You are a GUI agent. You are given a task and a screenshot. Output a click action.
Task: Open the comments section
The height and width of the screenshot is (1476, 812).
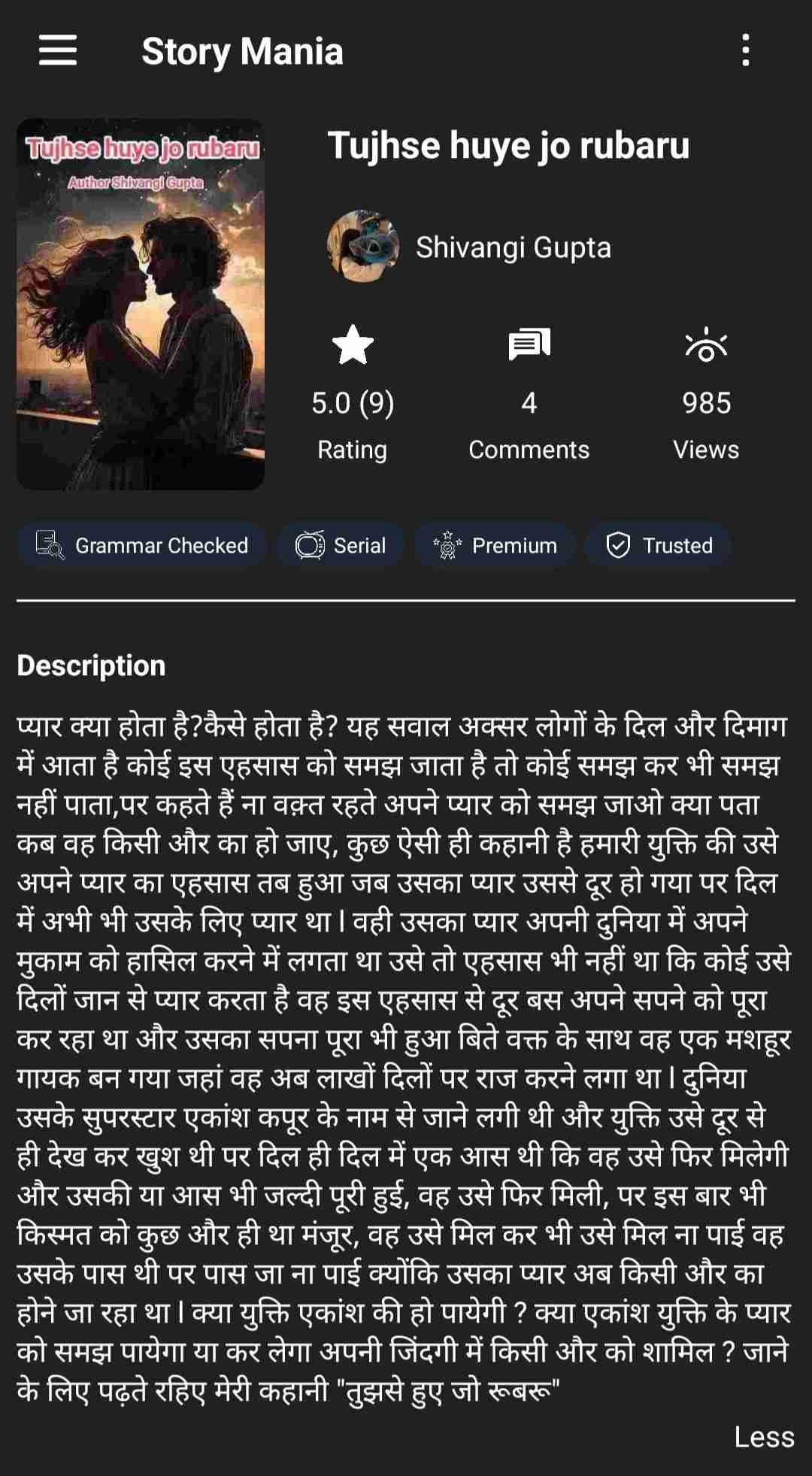pyautogui.click(x=529, y=392)
